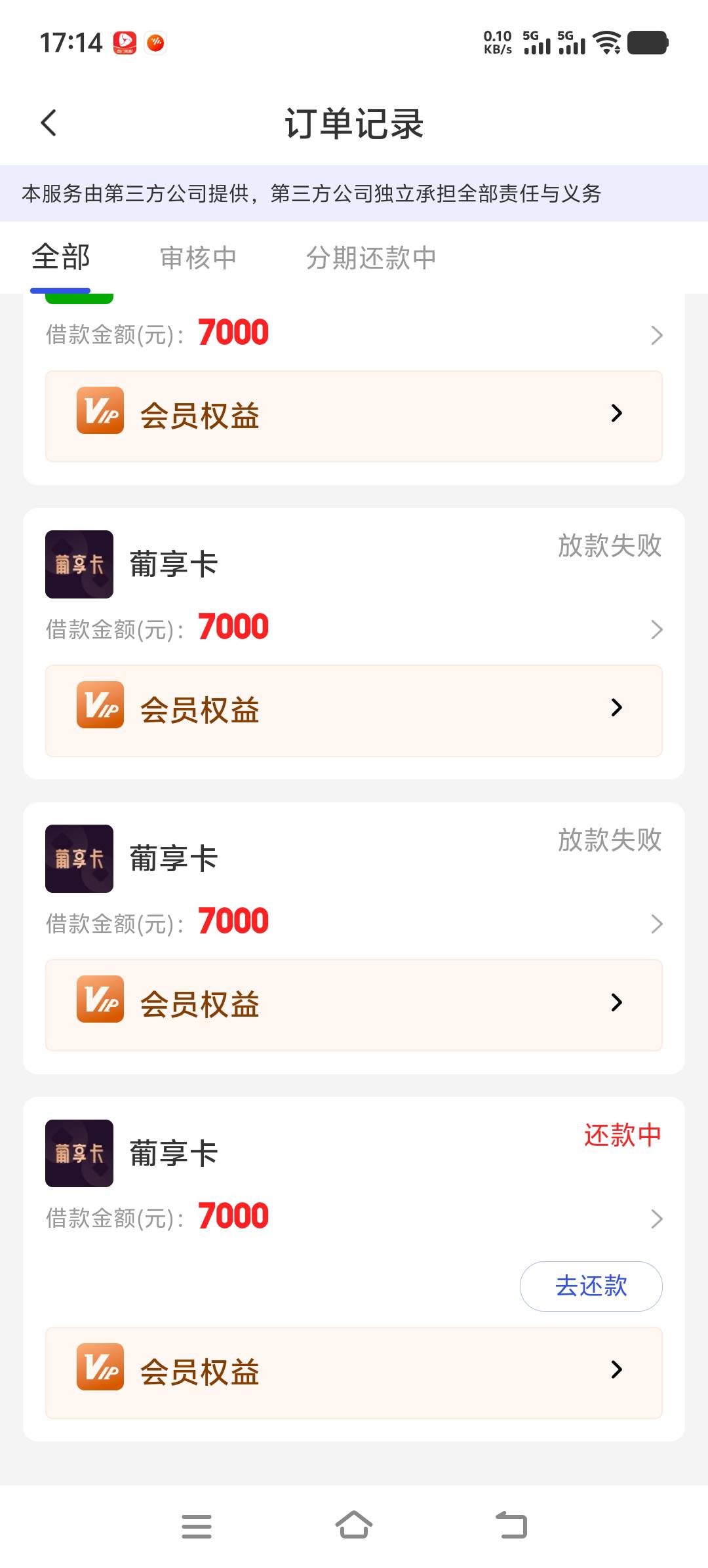Open the recent apps menu

point(197,1526)
